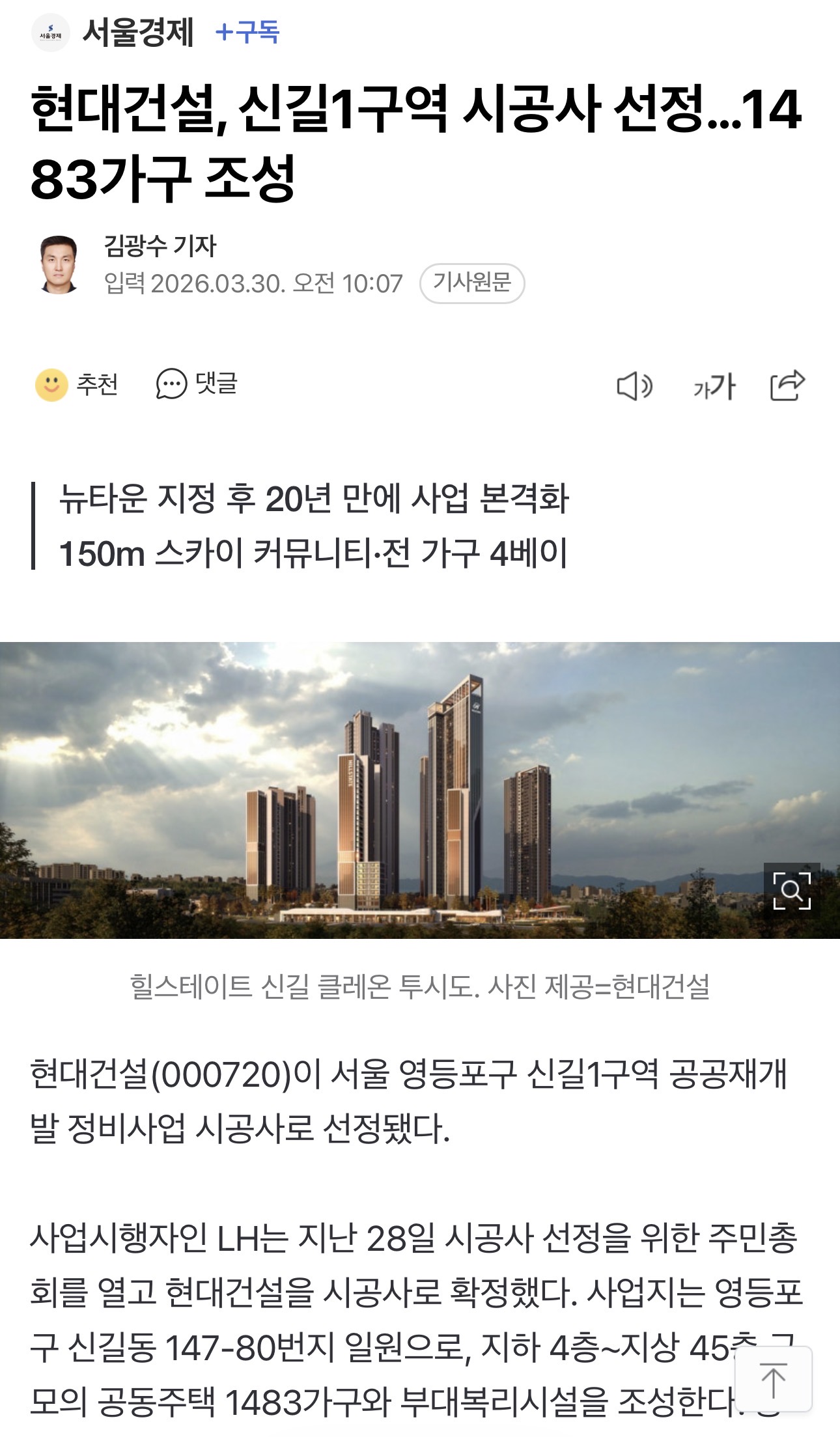Recommend this article with 추천

(x=77, y=384)
